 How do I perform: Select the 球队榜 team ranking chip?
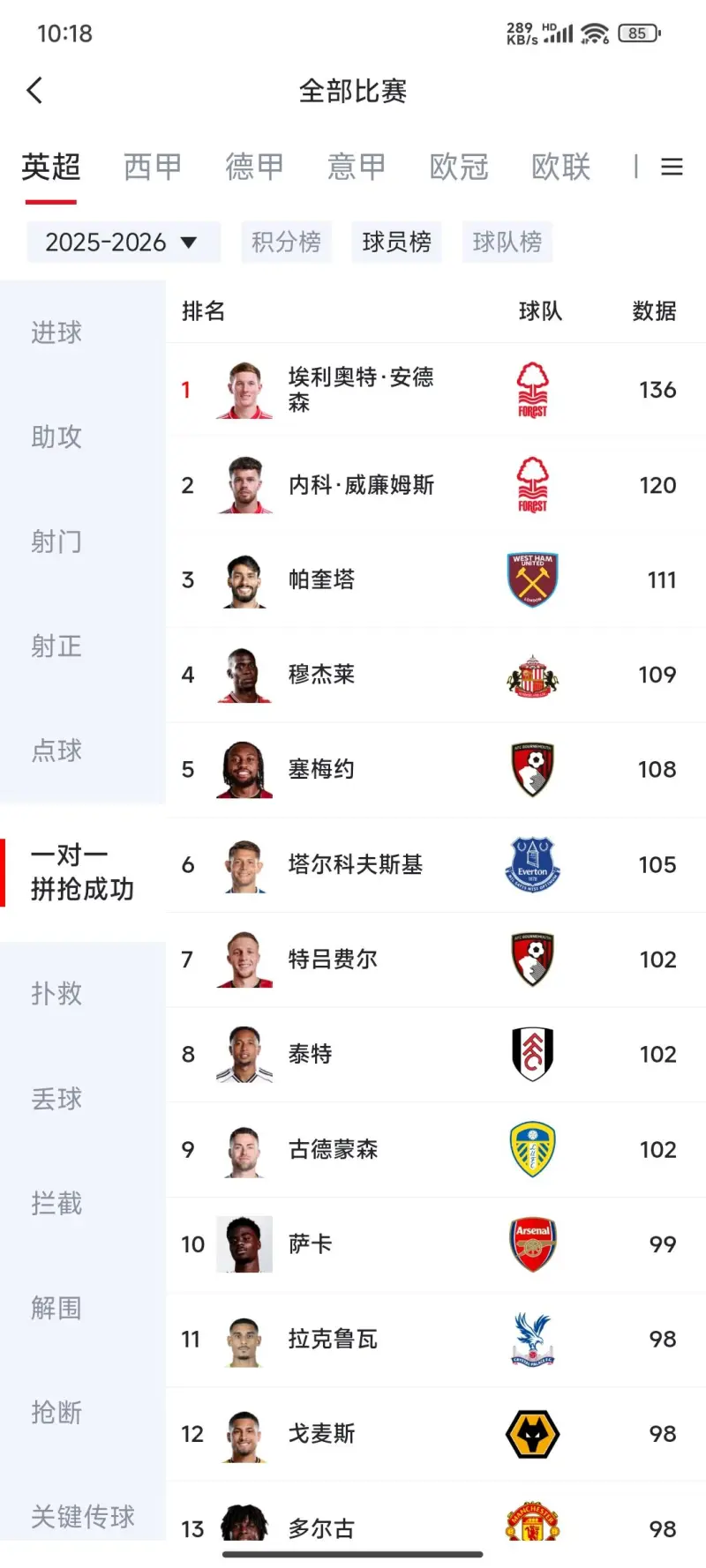pos(507,243)
